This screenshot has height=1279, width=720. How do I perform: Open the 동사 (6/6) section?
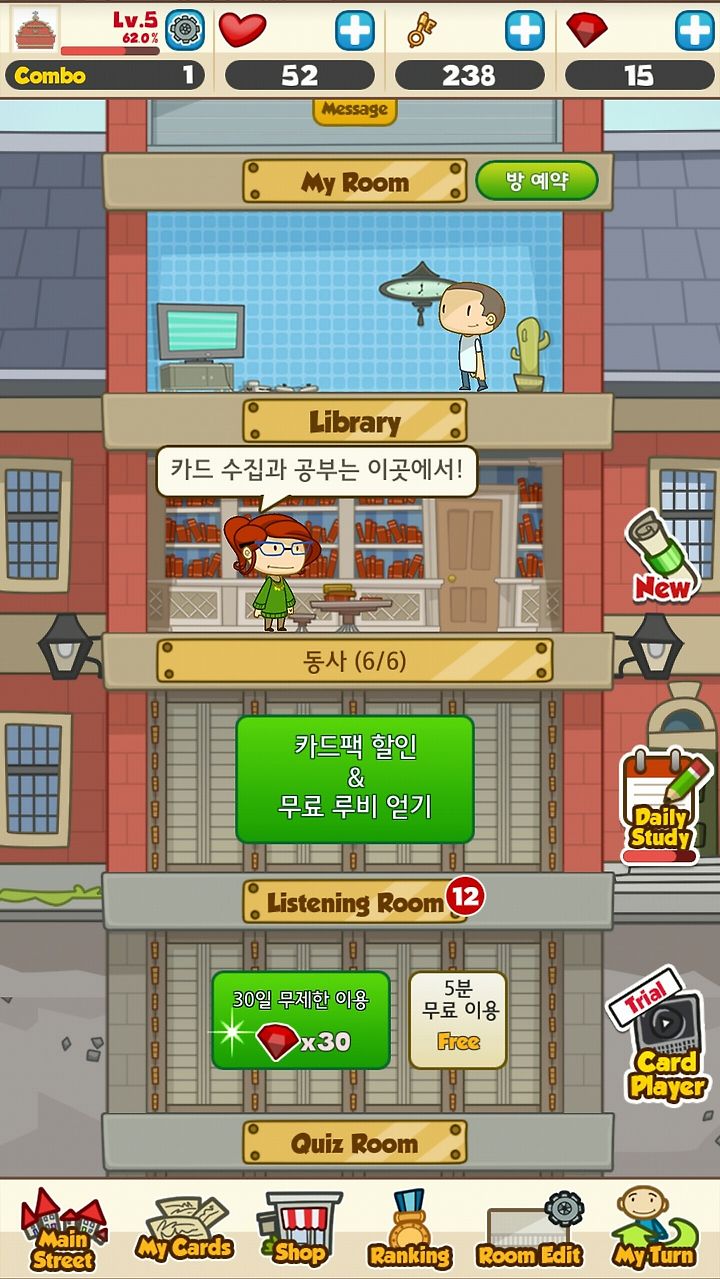[x=355, y=661]
